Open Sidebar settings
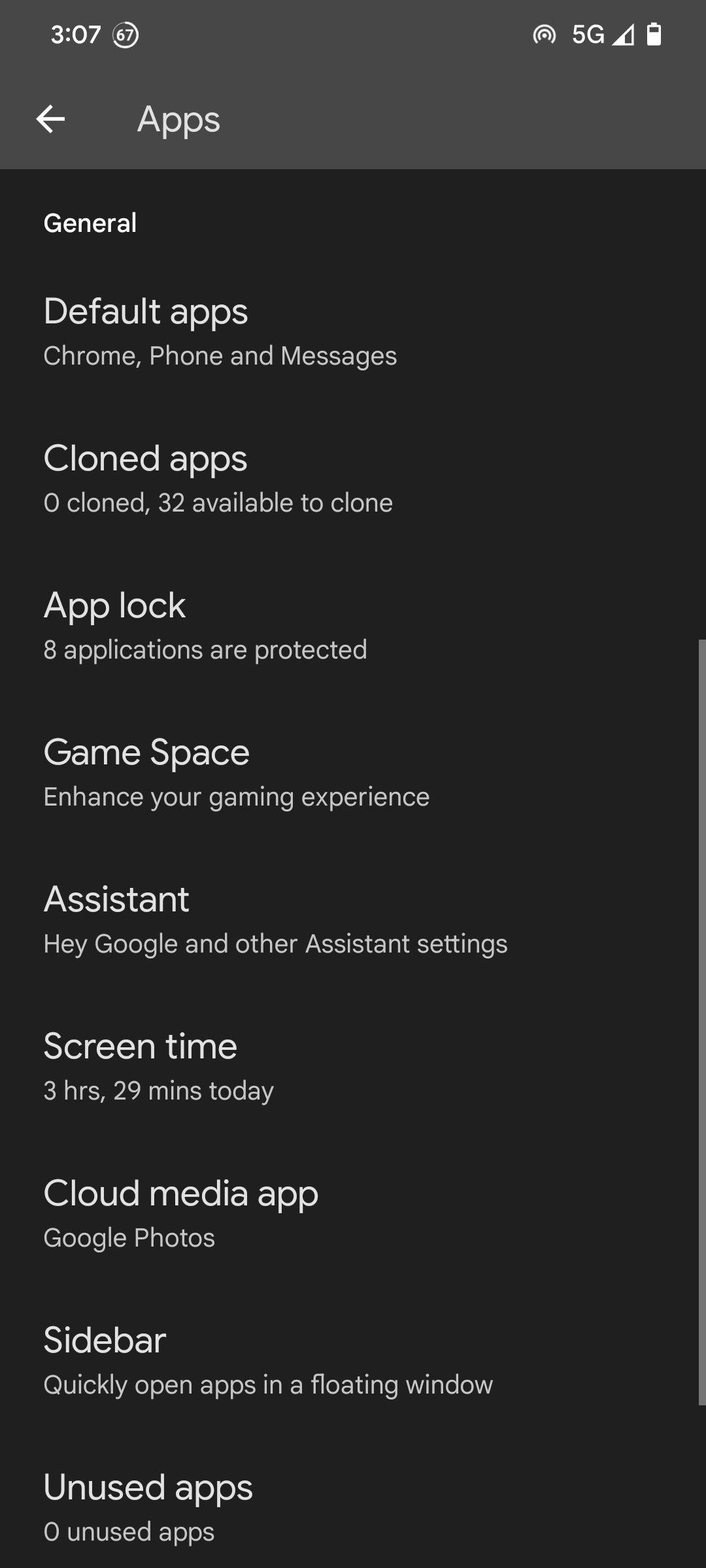 (x=353, y=1361)
